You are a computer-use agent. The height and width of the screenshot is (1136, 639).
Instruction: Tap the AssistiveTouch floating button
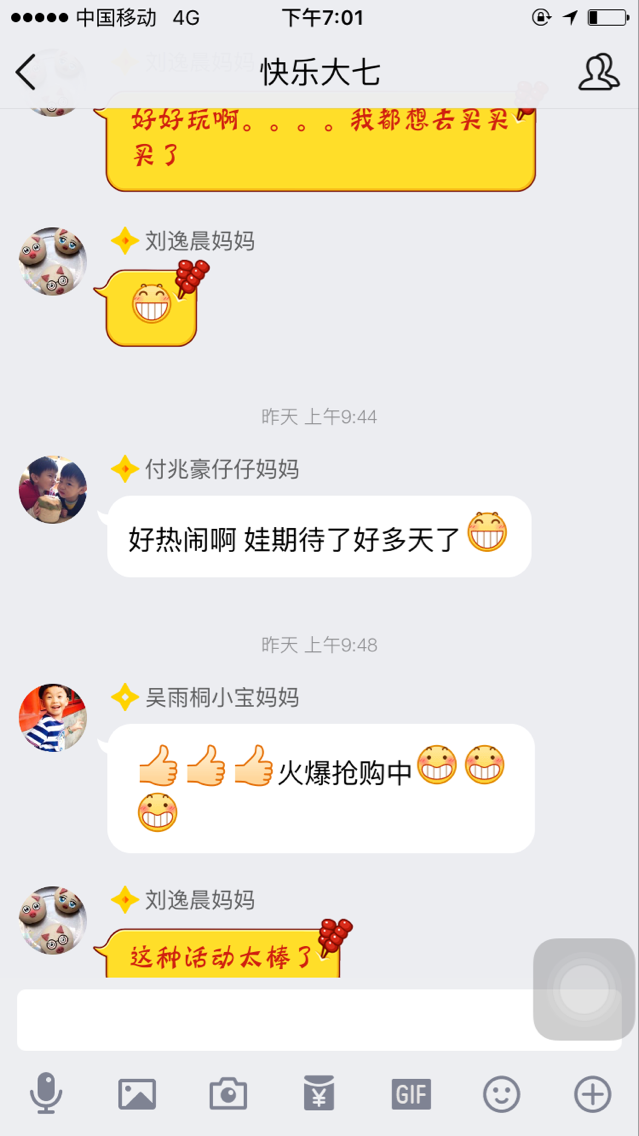point(584,989)
